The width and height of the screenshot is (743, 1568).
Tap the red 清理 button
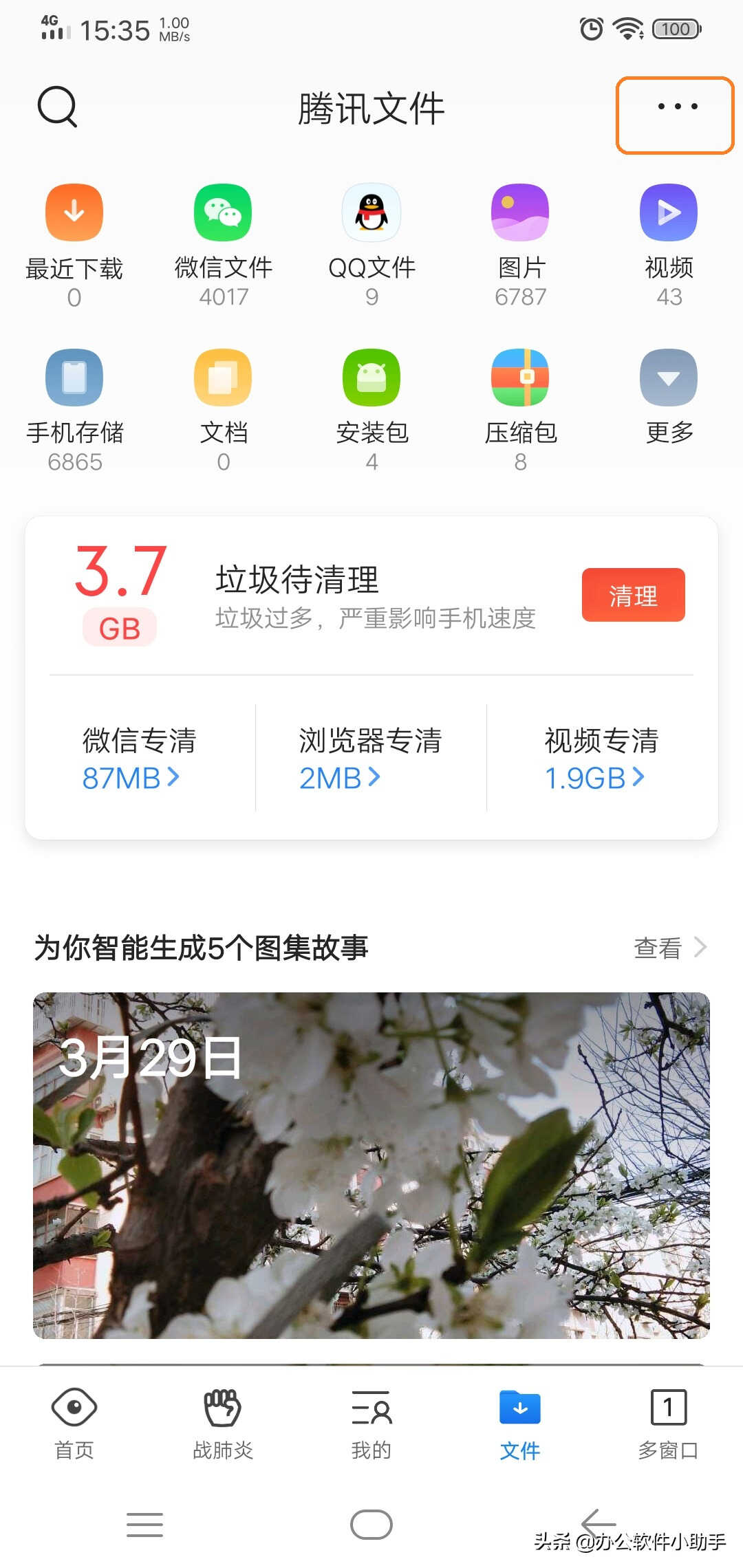(x=633, y=595)
